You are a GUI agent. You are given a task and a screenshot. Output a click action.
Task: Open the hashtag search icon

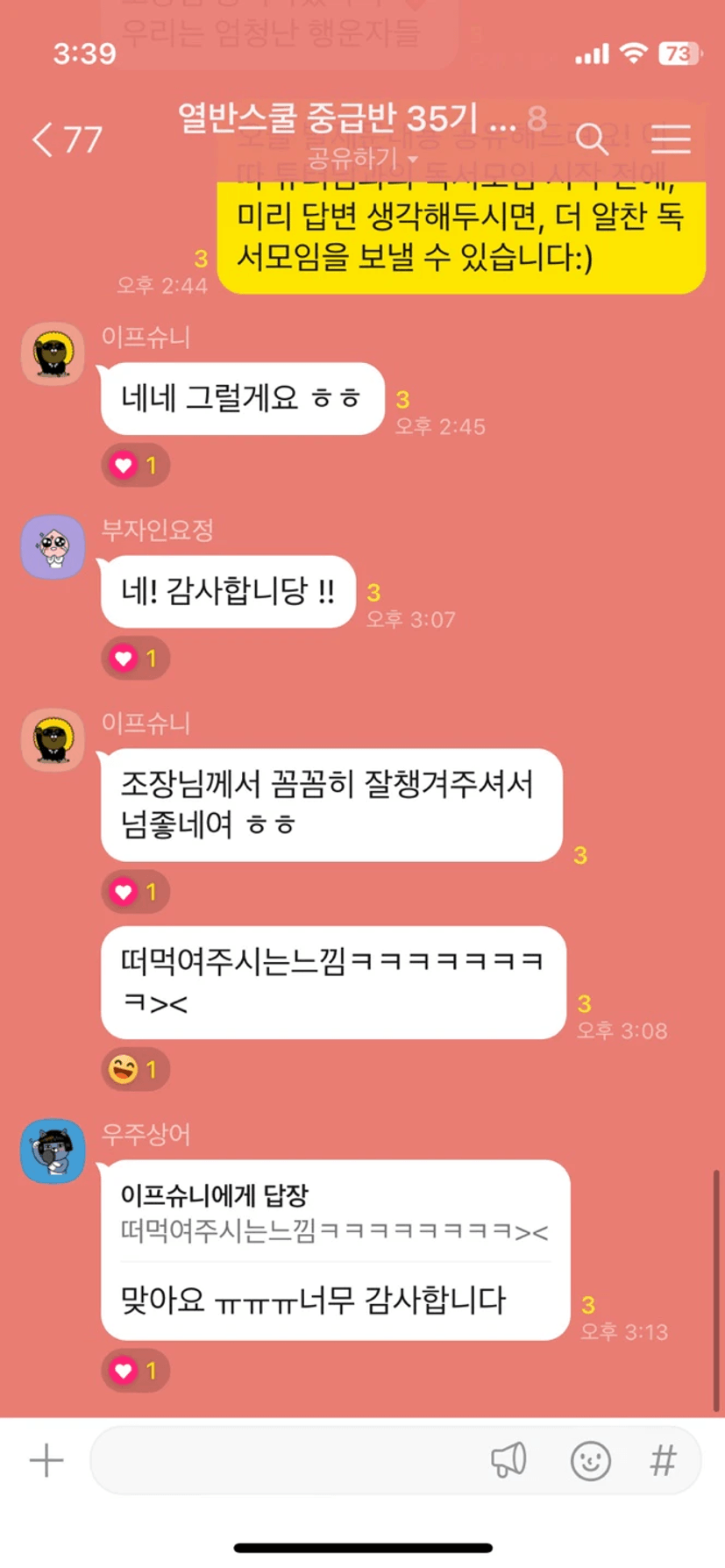(x=664, y=1461)
